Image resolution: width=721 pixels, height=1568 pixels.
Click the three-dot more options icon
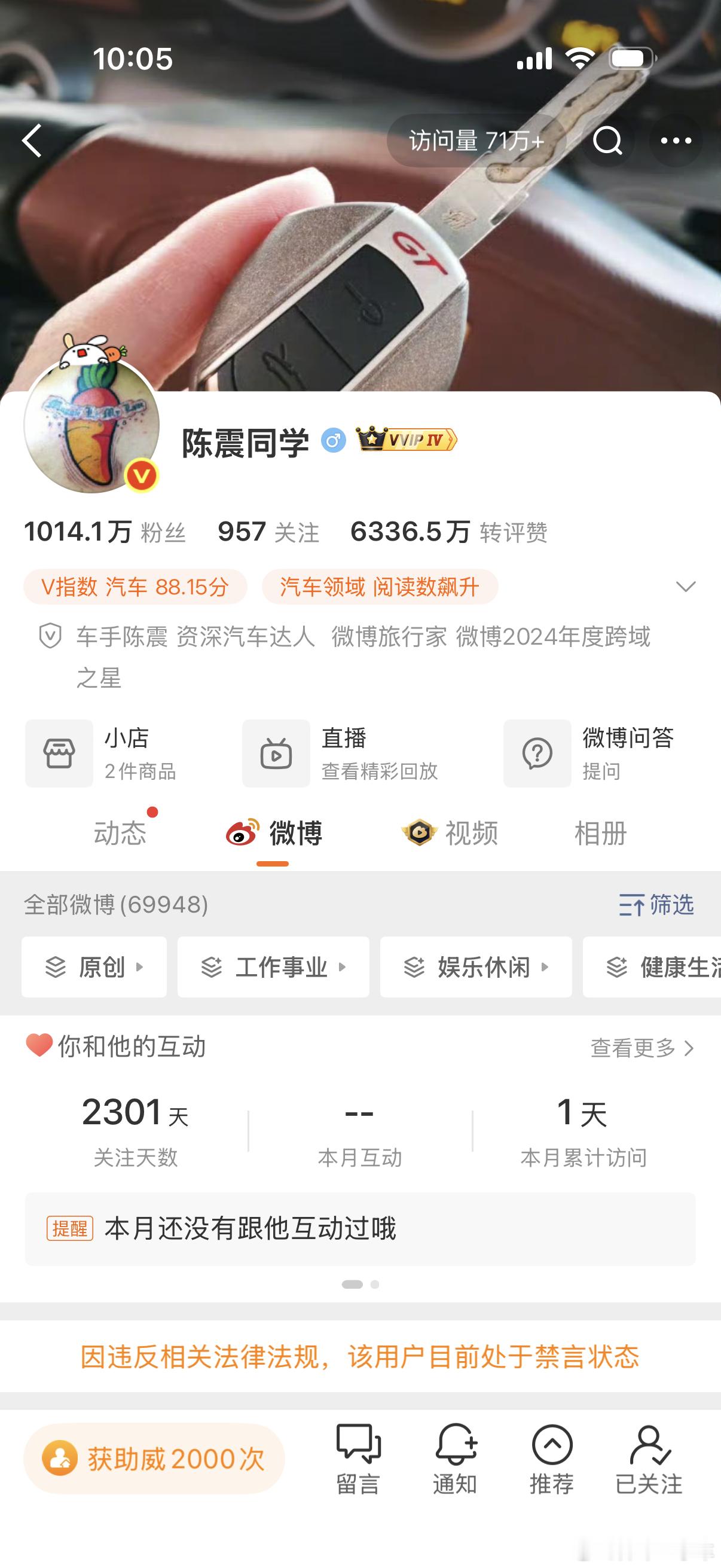tap(676, 141)
